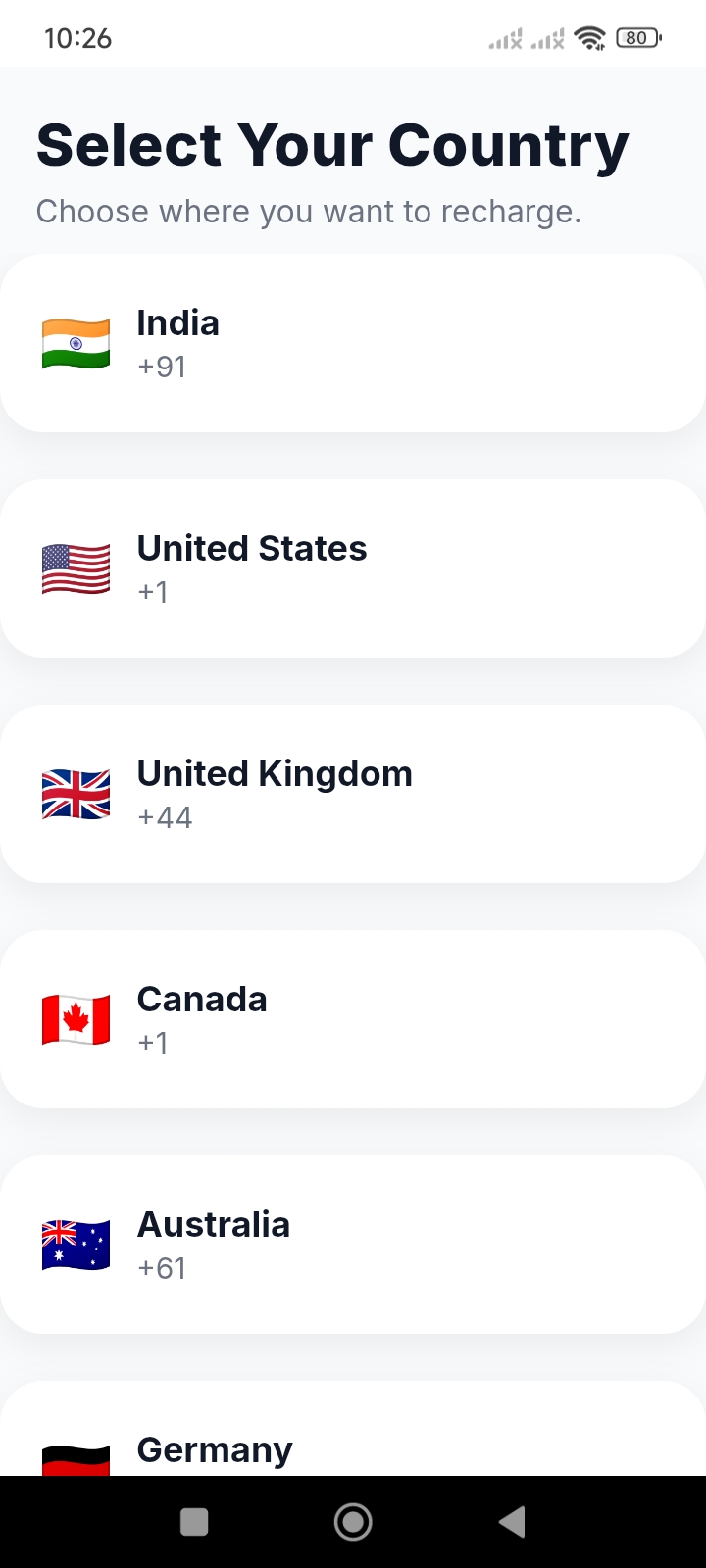
Task: Tap the India flag icon
Action: 76,342
